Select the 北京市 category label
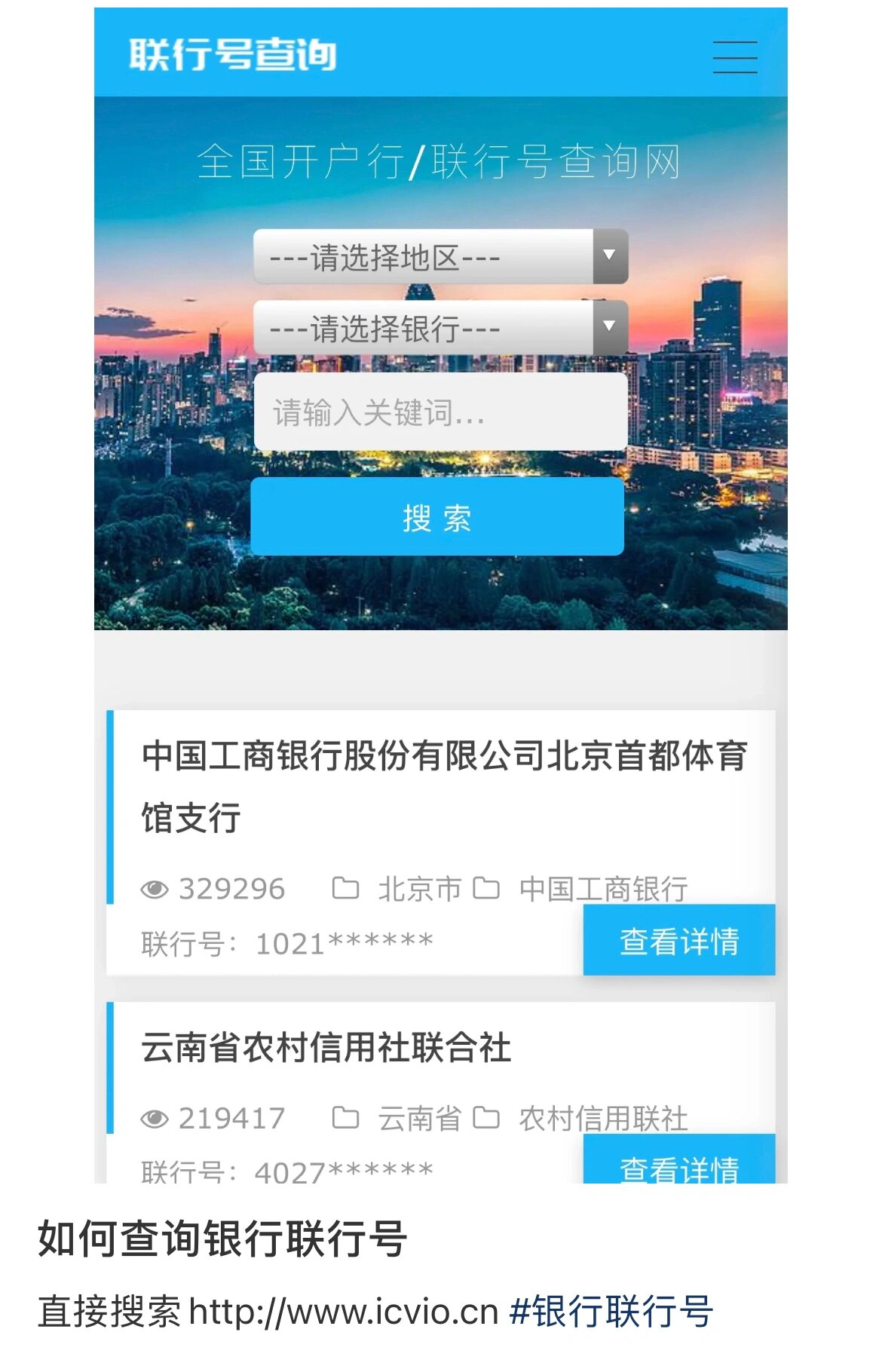The height and width of the screenshot is (1372, 882). pos(418,890)
